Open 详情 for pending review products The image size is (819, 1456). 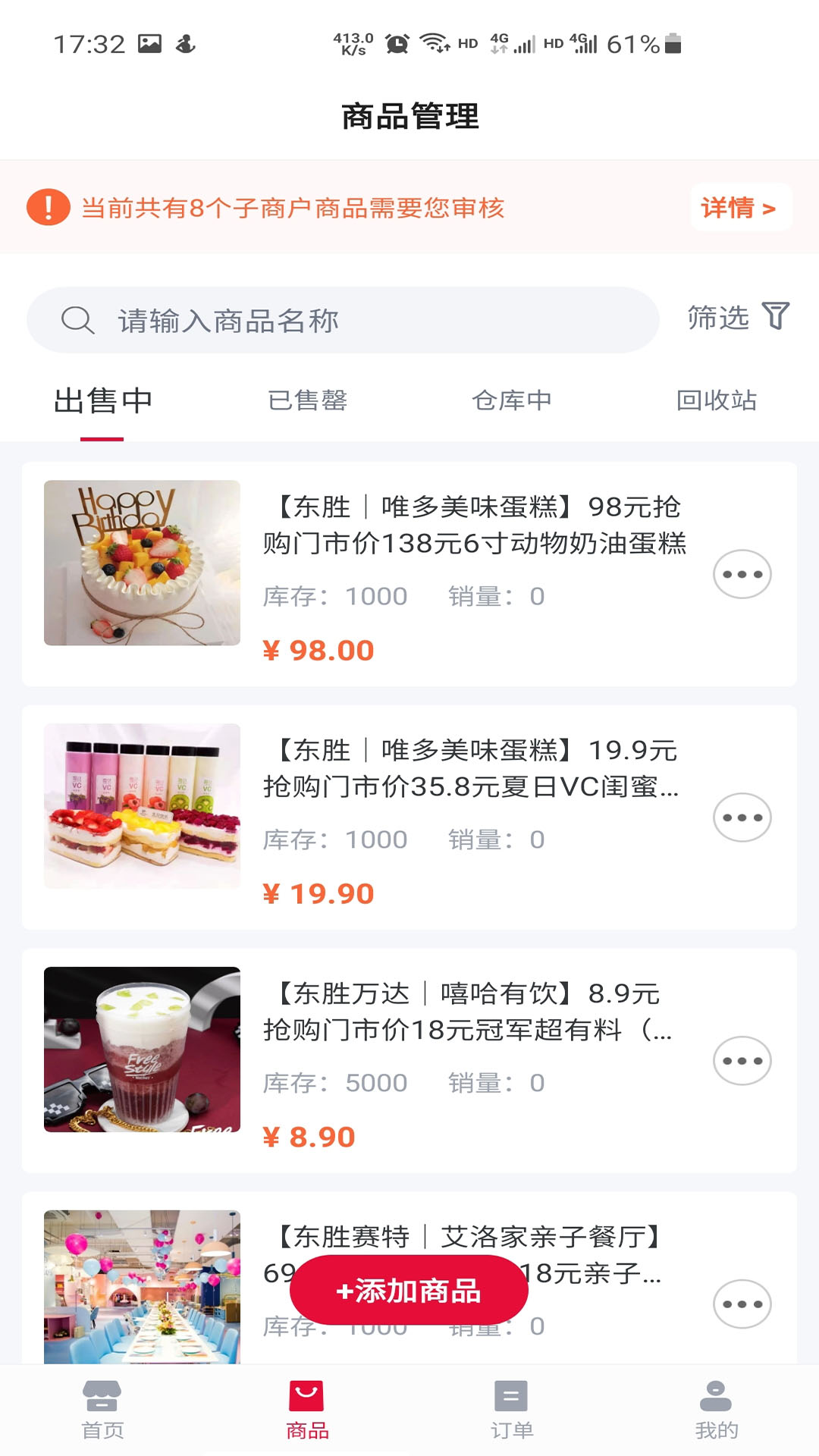[x=739, y=207]
